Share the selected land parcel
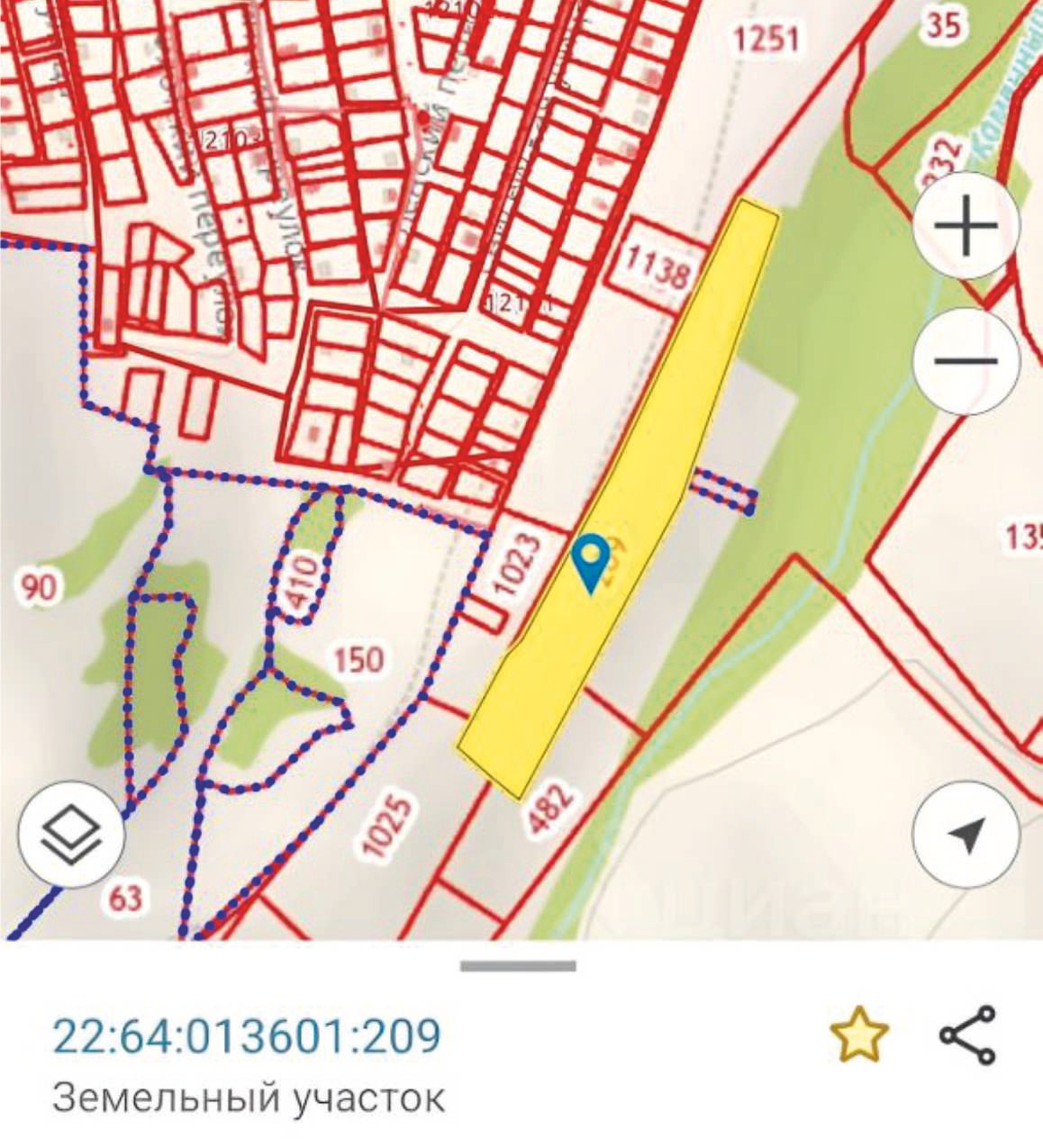 pos(968,1036)
